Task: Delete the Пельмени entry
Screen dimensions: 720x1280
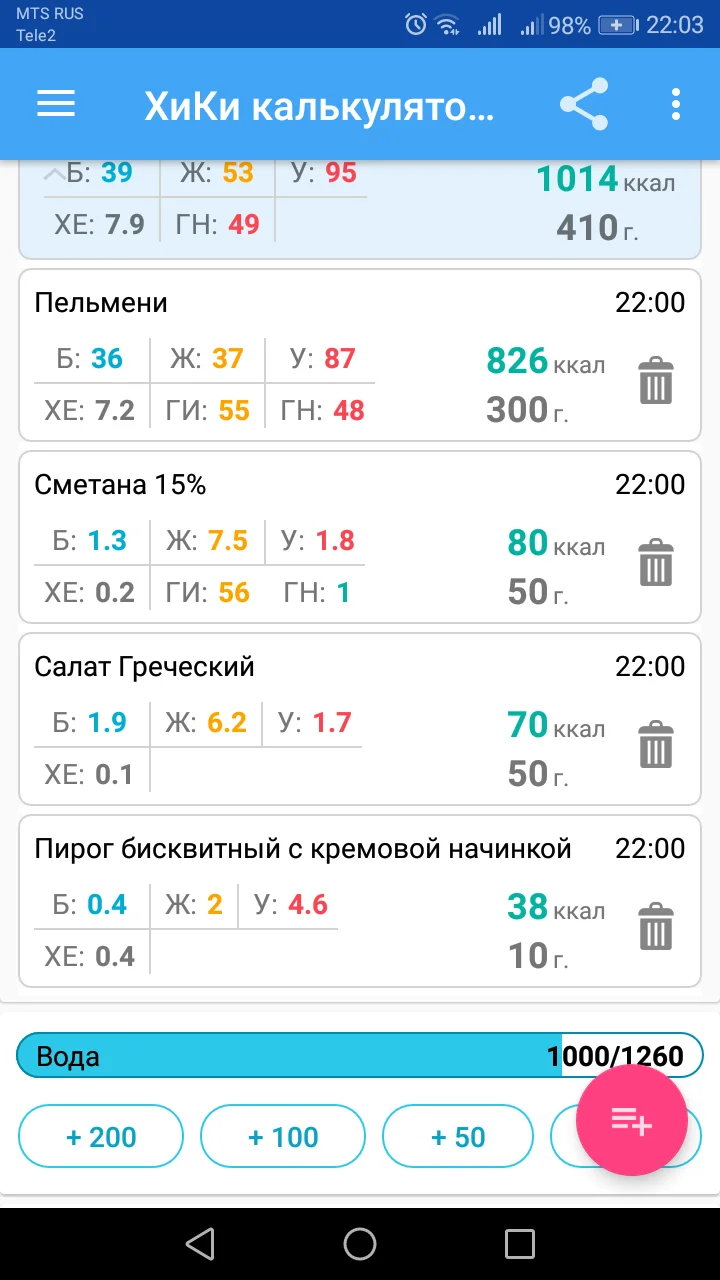Action: coord(655,380)
